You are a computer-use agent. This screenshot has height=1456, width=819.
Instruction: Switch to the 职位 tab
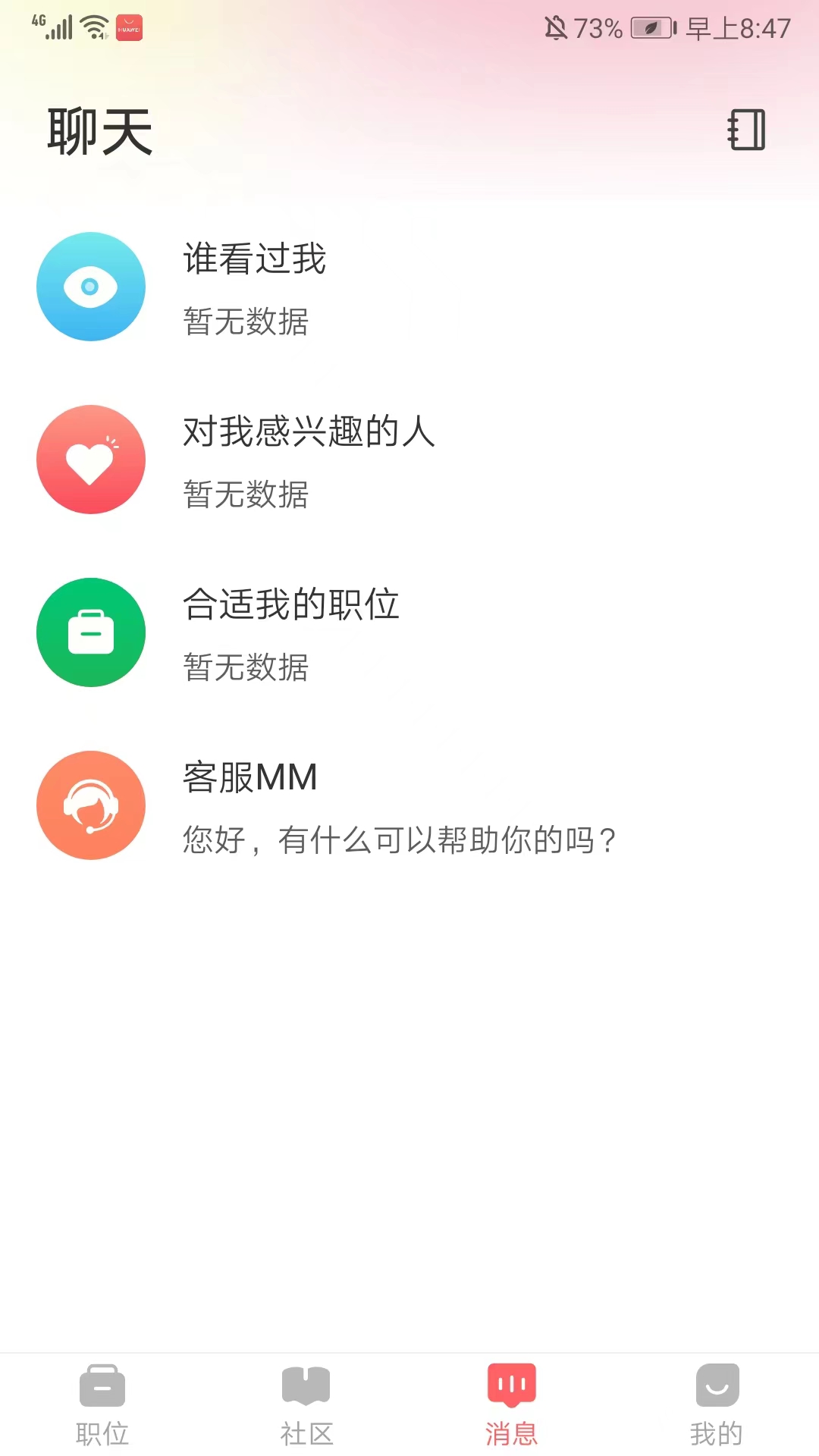click(102, 1404)
